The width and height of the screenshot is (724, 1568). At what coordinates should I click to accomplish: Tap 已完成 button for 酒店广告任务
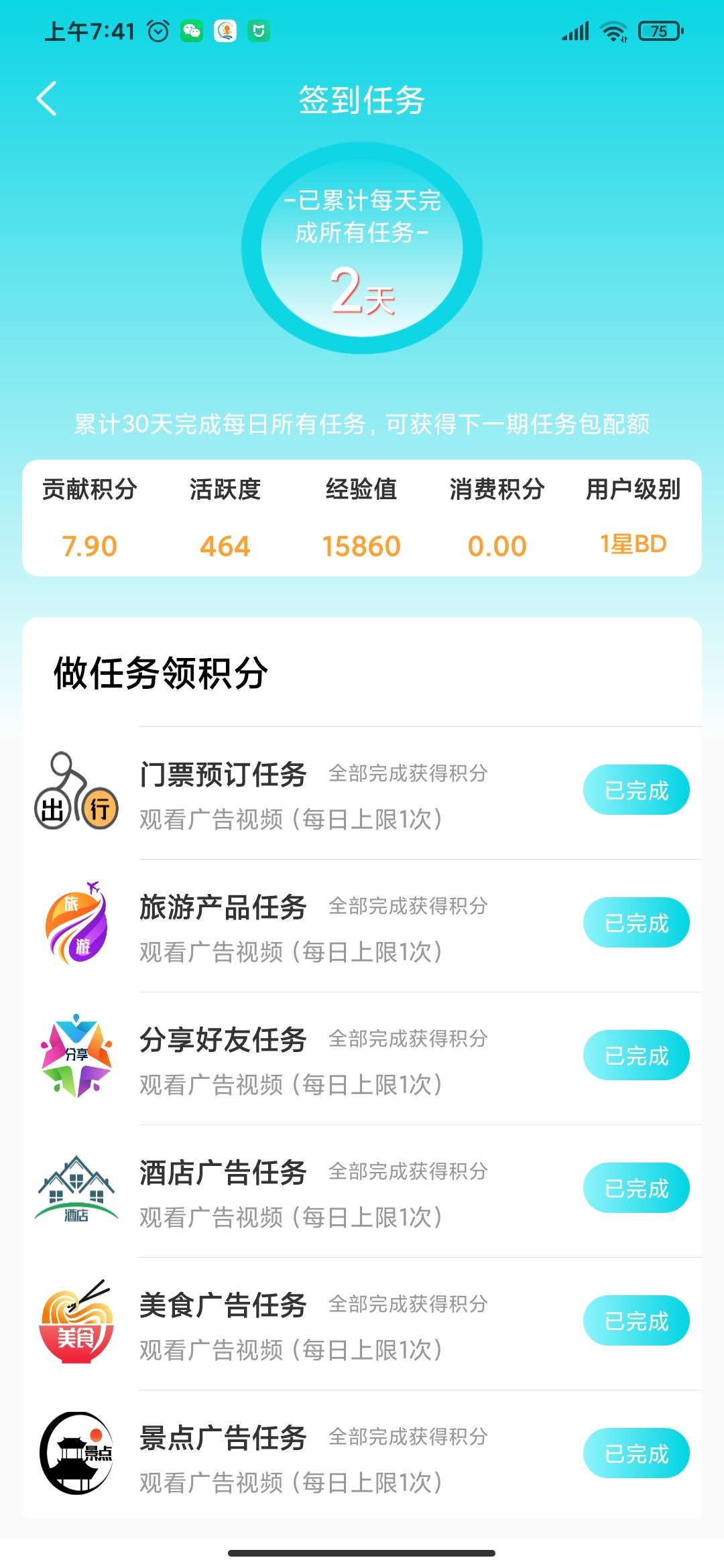636,1188
